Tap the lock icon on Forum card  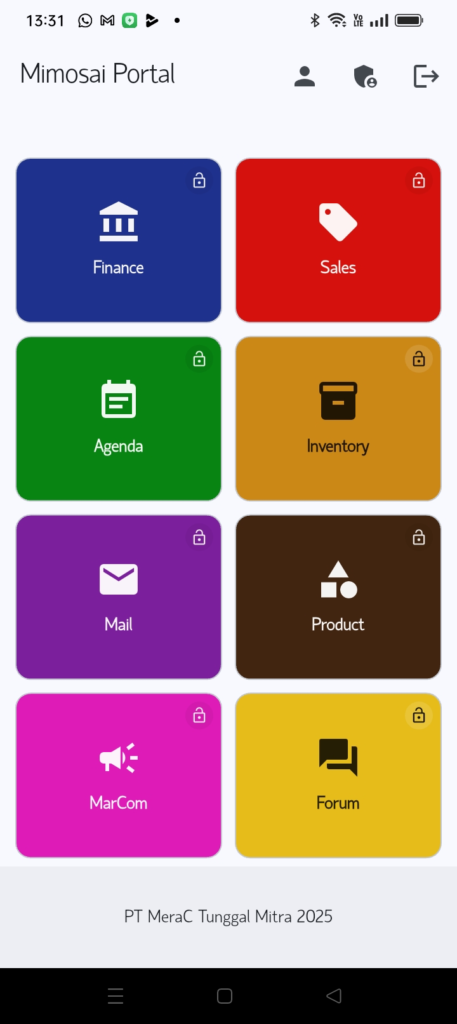(x=419, y=716)
